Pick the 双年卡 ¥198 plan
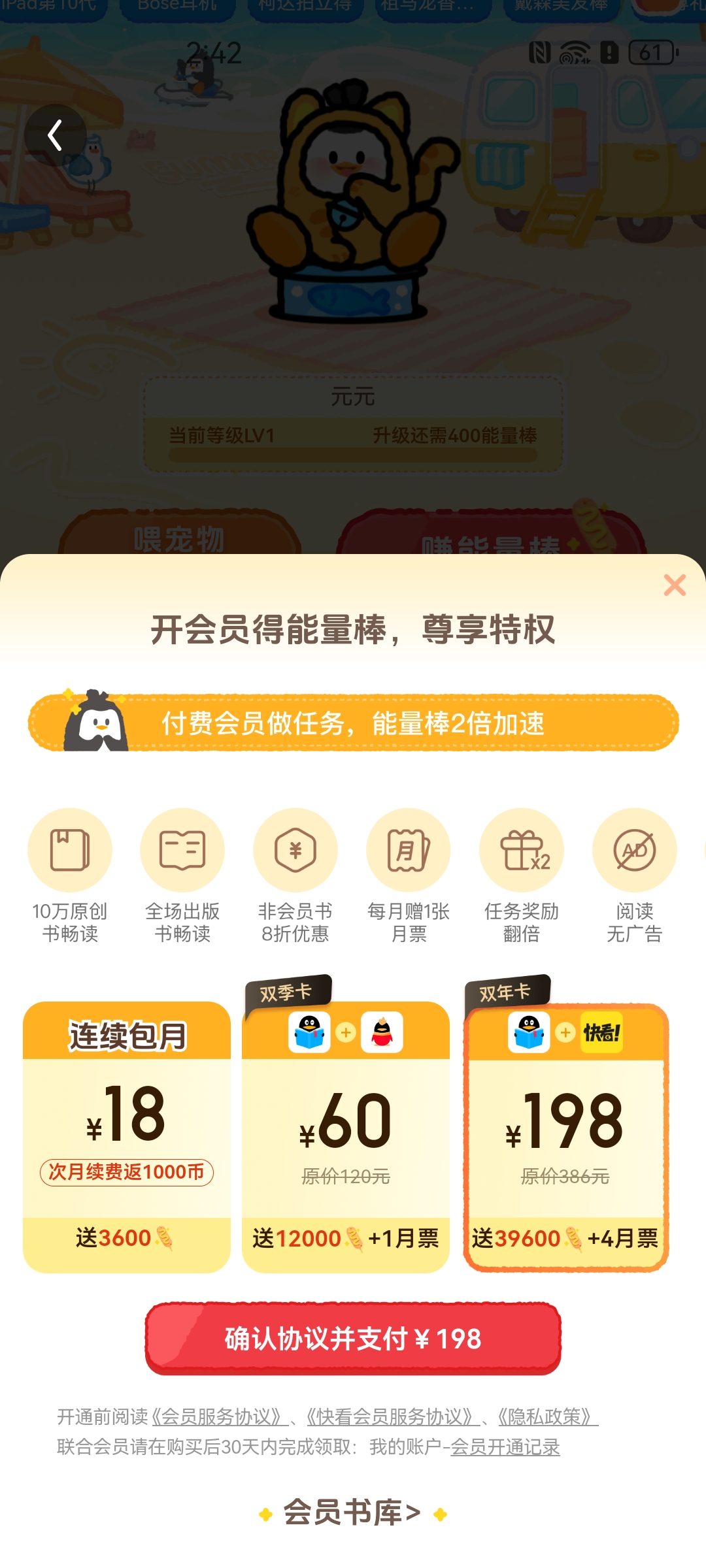 tap(565, 1137)
